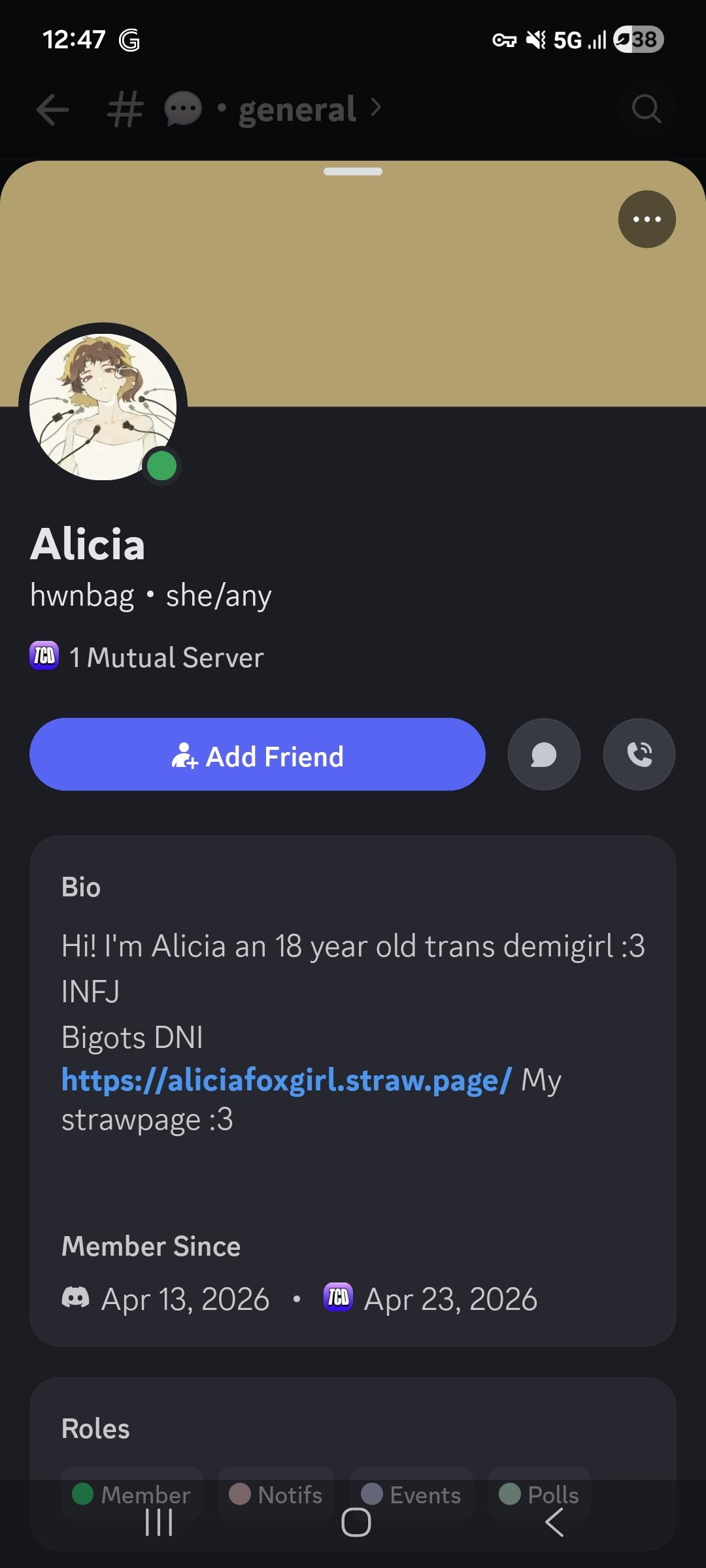Image resolution: width=706 pixels, height=1568 pixels.
Task: Open the aliciafoxgirl.straw.page link
Action: point(286,1080)
